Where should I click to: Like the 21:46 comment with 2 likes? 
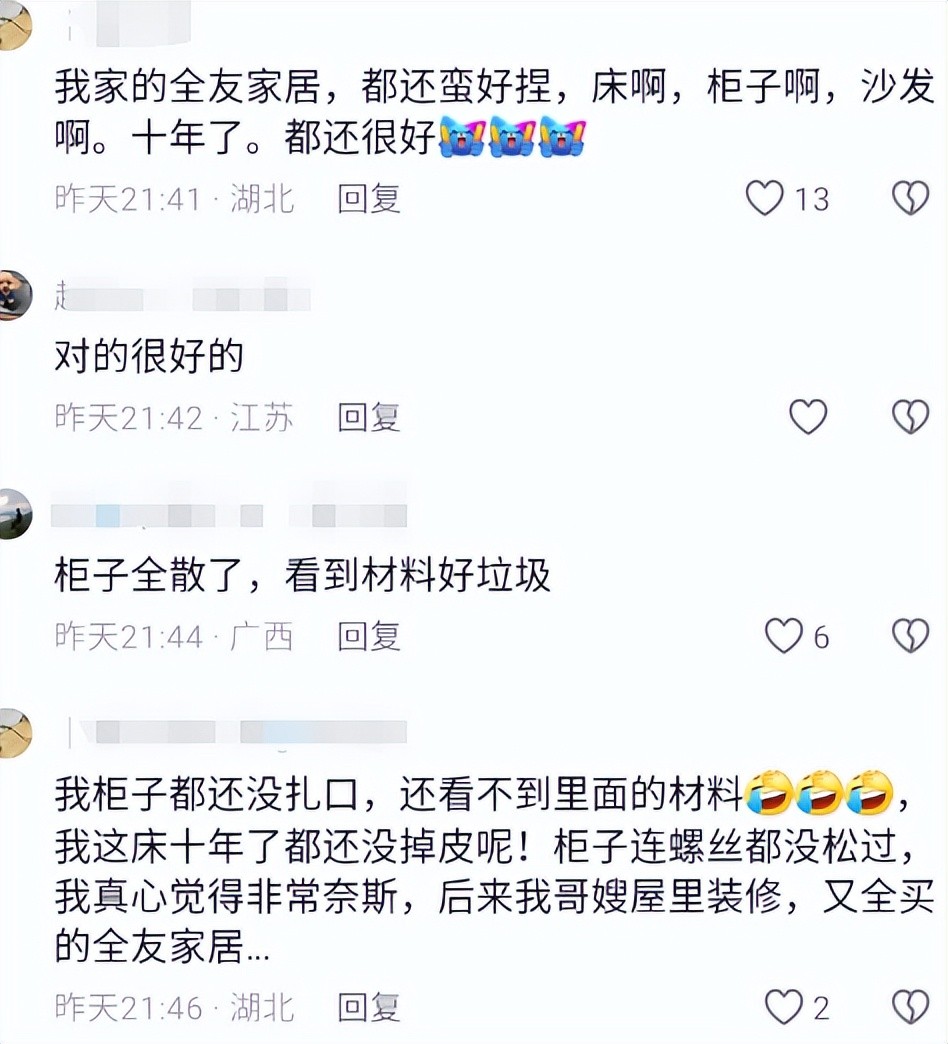(784, 1007)
